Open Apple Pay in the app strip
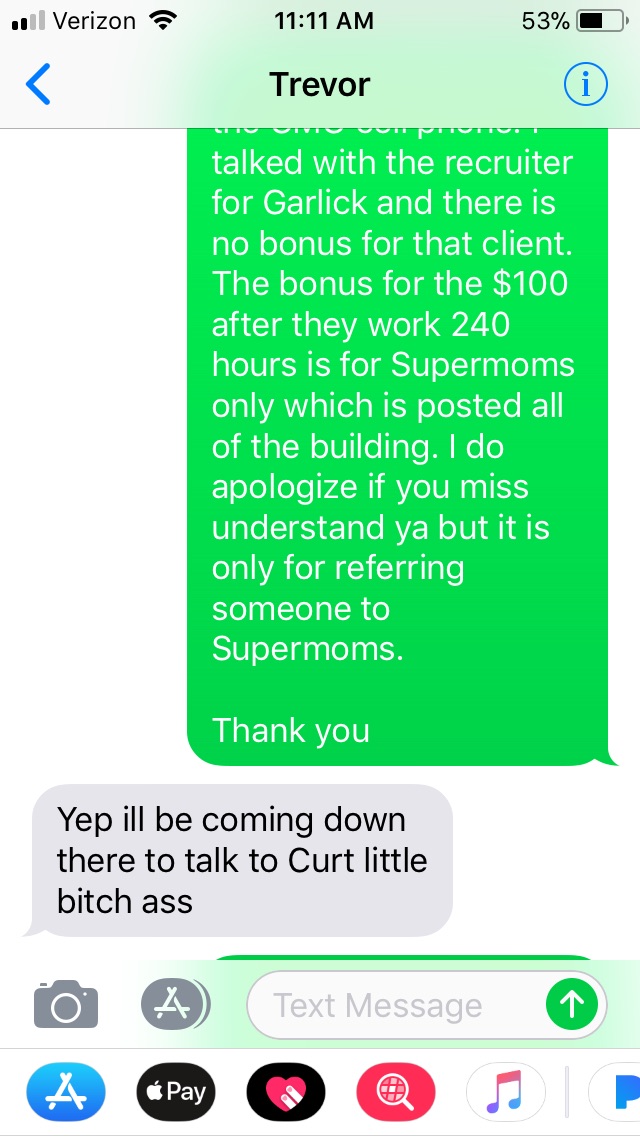 175,1092
